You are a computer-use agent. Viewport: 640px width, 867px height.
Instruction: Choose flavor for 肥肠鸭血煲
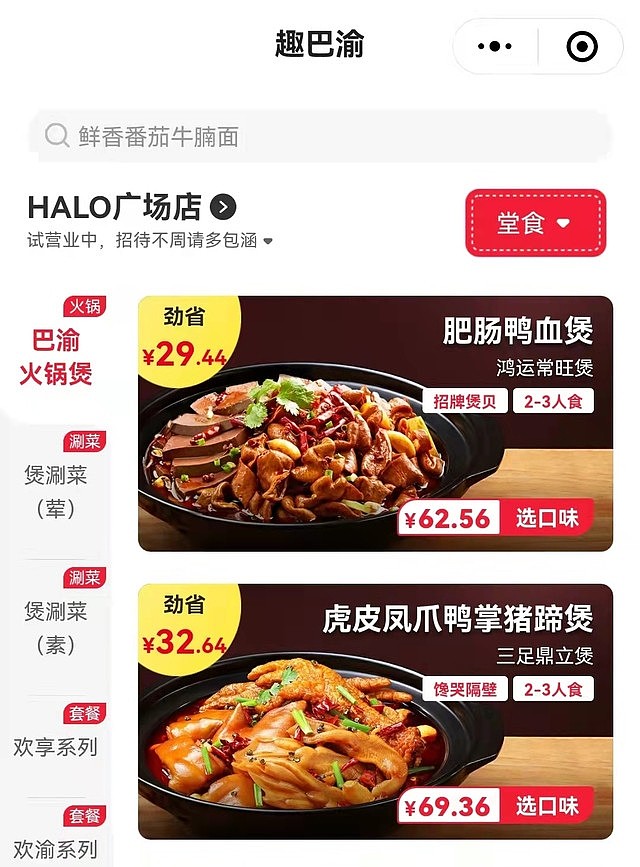pos(547,518)
